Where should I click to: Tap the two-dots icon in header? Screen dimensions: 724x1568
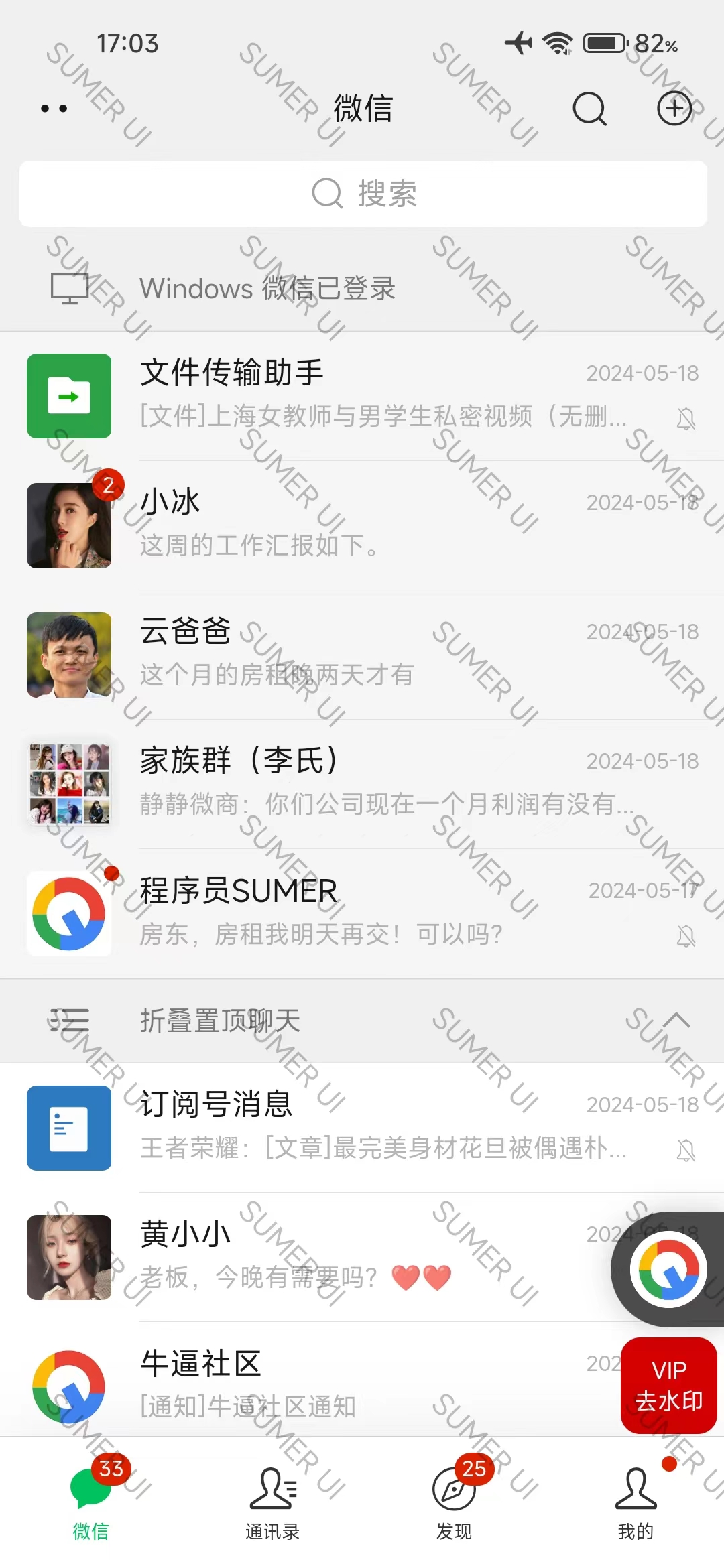click(54, 109)
